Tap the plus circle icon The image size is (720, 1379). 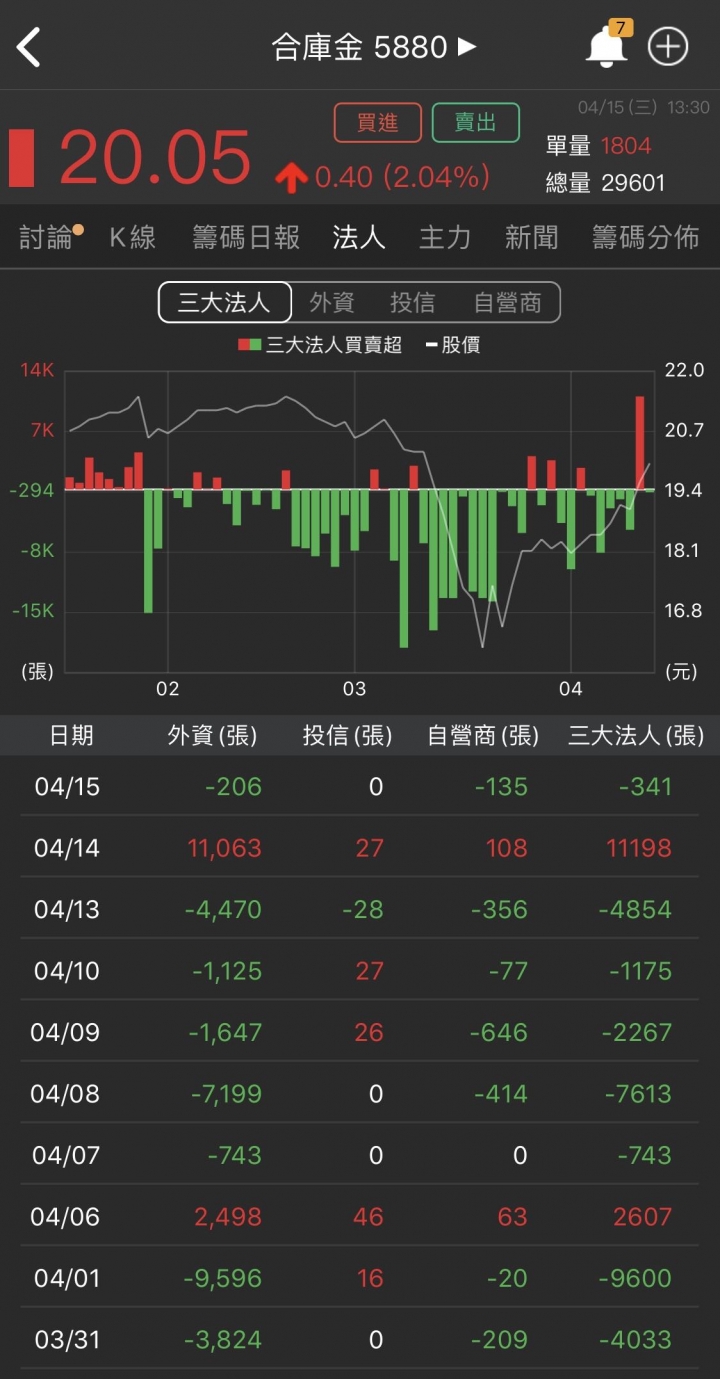(x=668, y=46)
